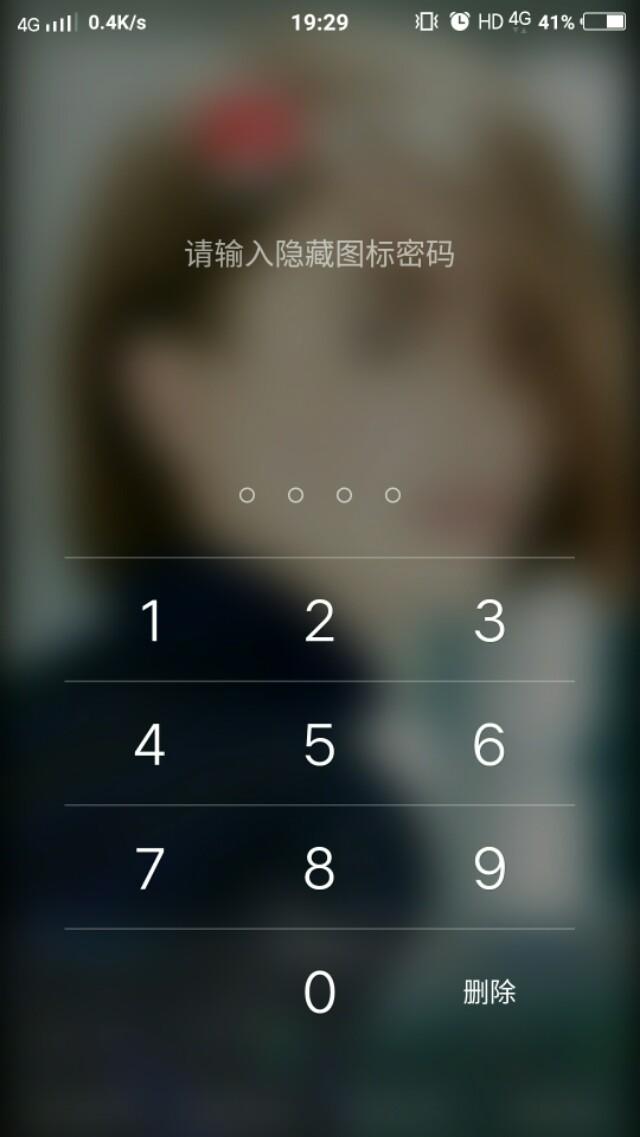This screenshot has width=640, height=1137.
Task: Tap 删除 to delete the last digit
Action: (x=489, y=992)
